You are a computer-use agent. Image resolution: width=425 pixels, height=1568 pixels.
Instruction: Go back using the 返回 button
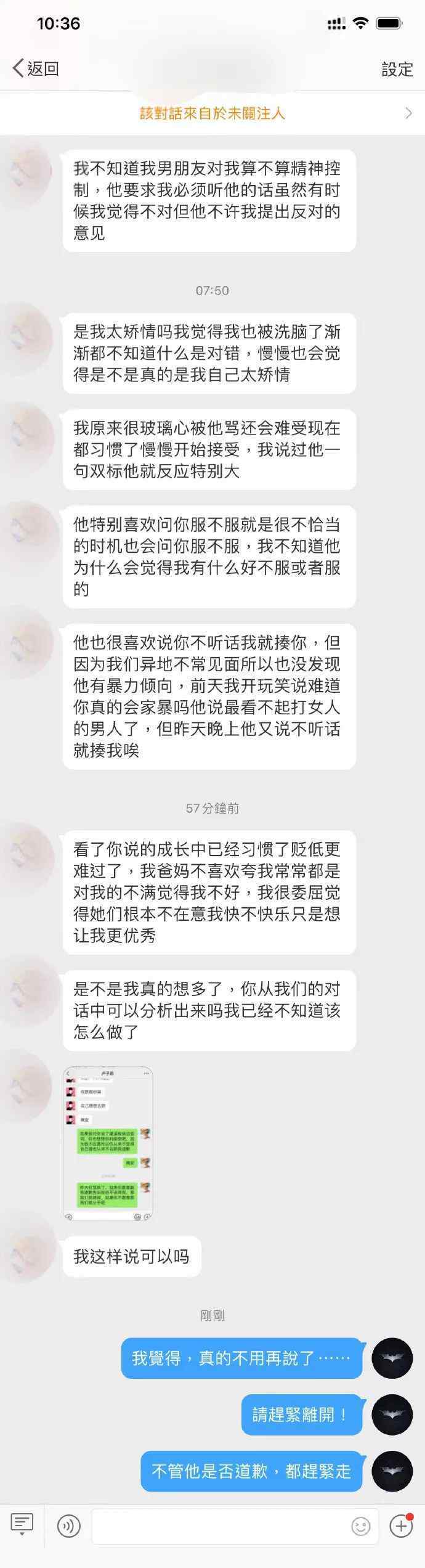point(36,68)
